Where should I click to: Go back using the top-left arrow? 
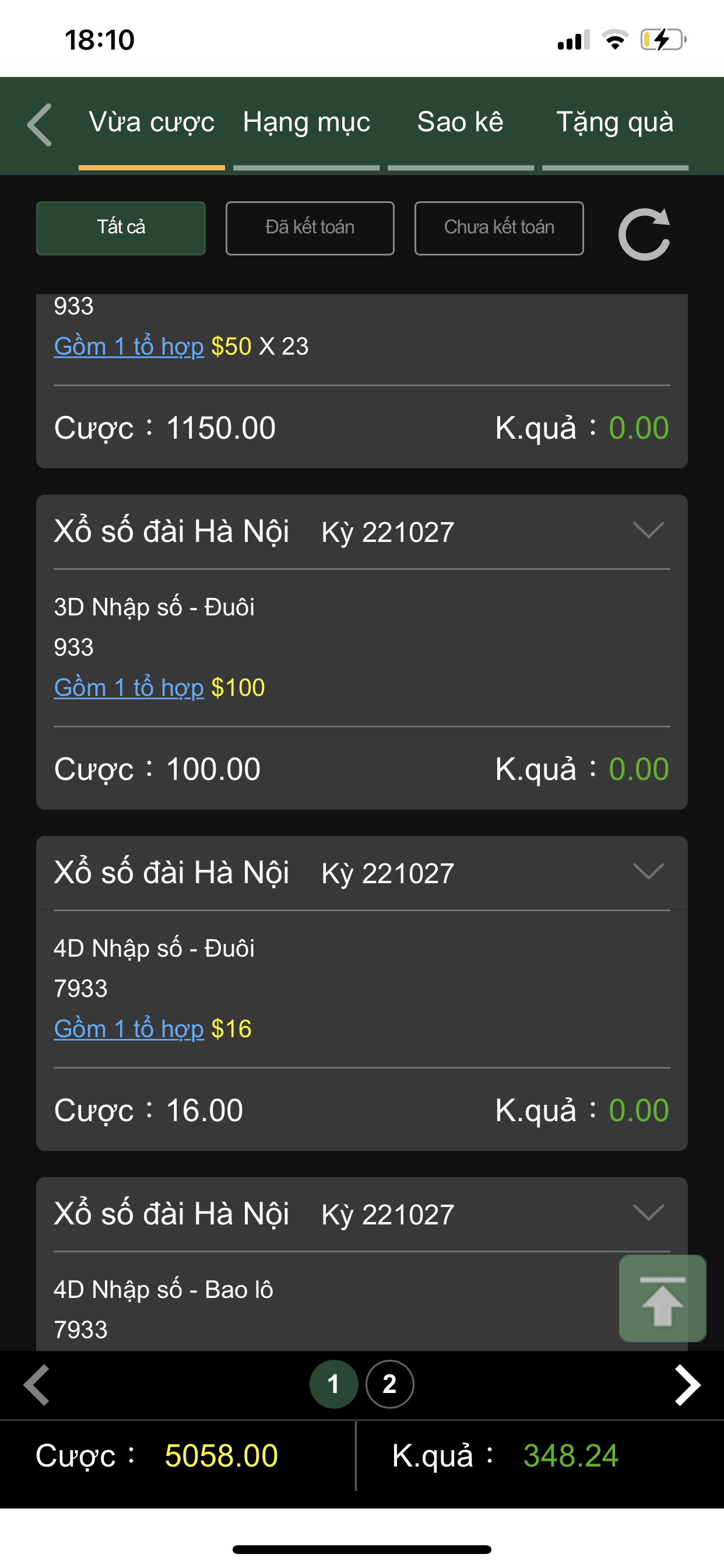40,124
